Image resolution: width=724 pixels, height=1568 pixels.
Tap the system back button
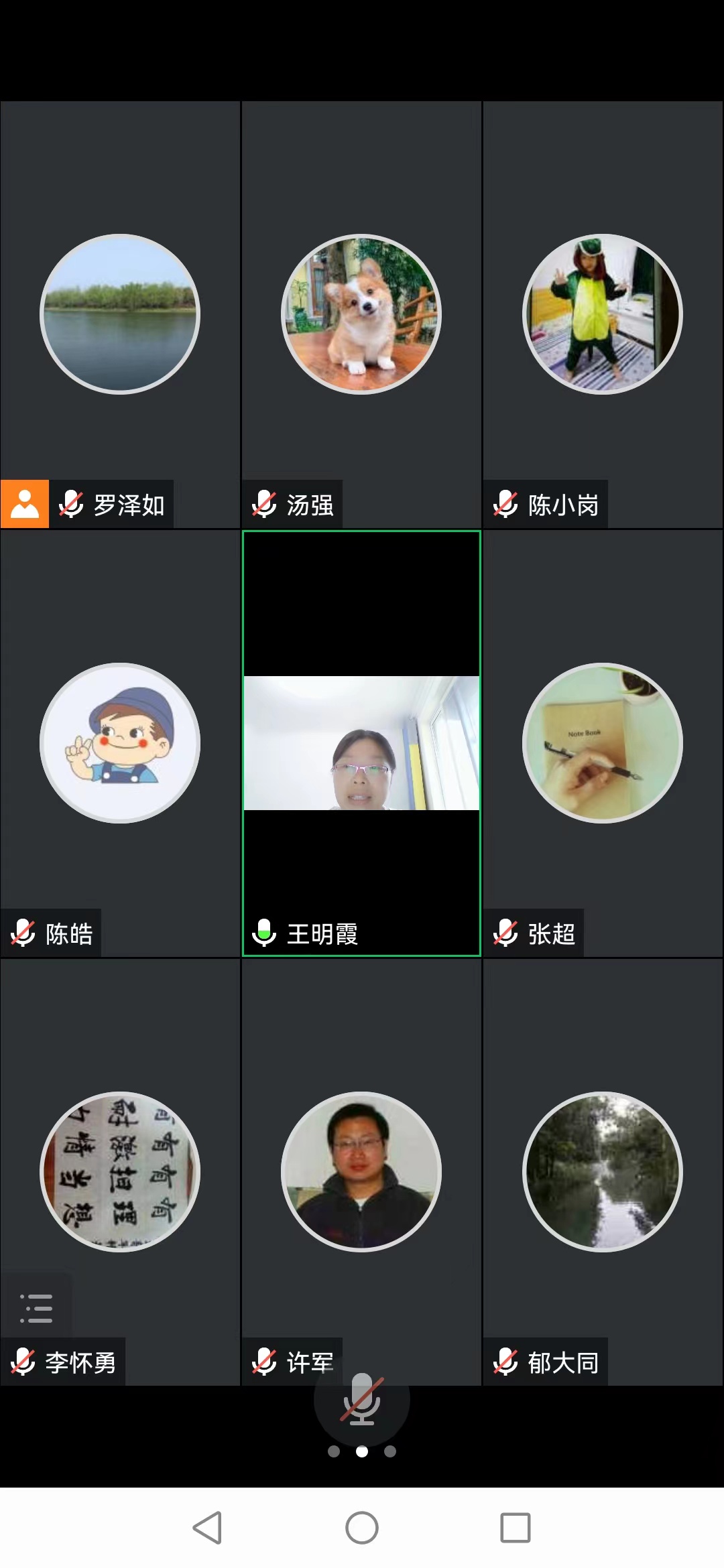207,1528
